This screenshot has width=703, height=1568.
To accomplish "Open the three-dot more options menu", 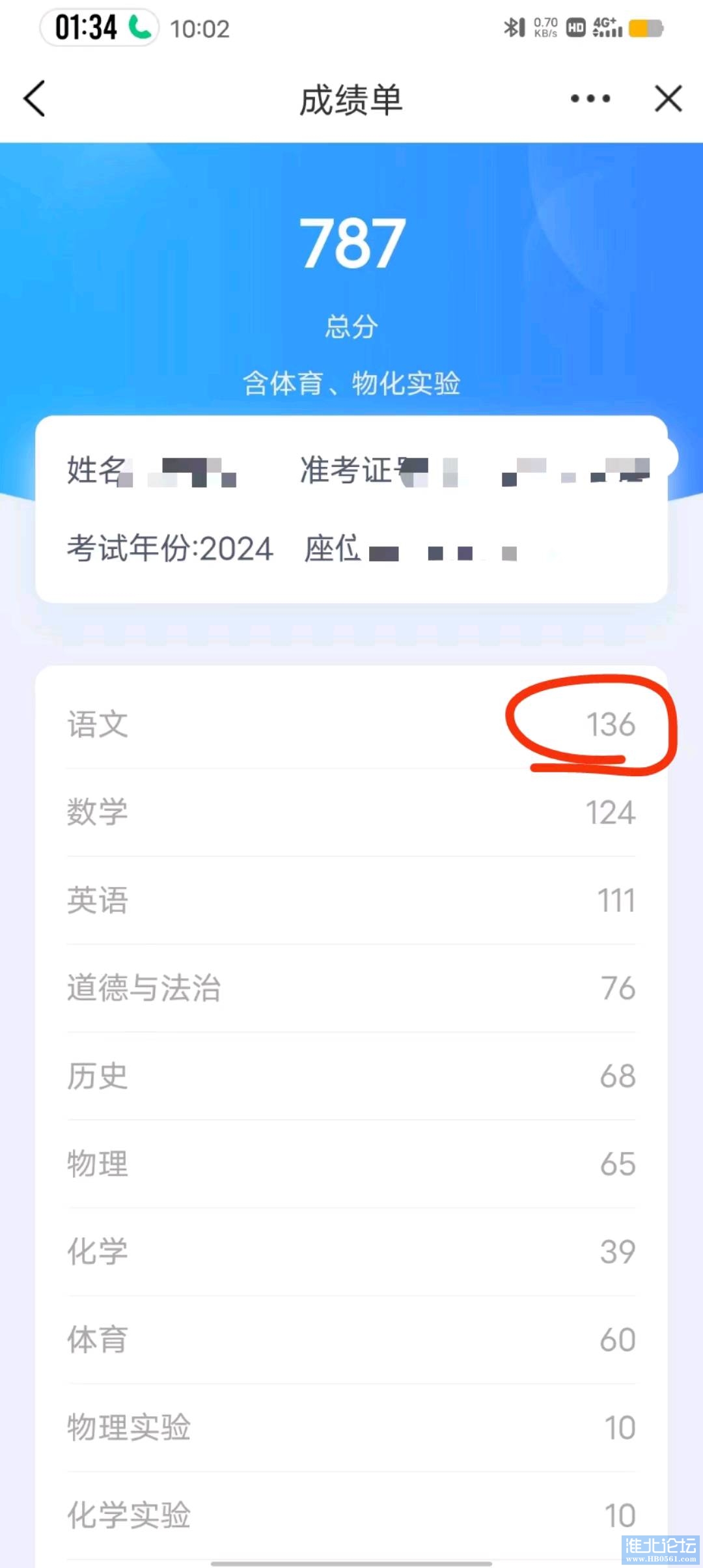I will tap(590, 99).
